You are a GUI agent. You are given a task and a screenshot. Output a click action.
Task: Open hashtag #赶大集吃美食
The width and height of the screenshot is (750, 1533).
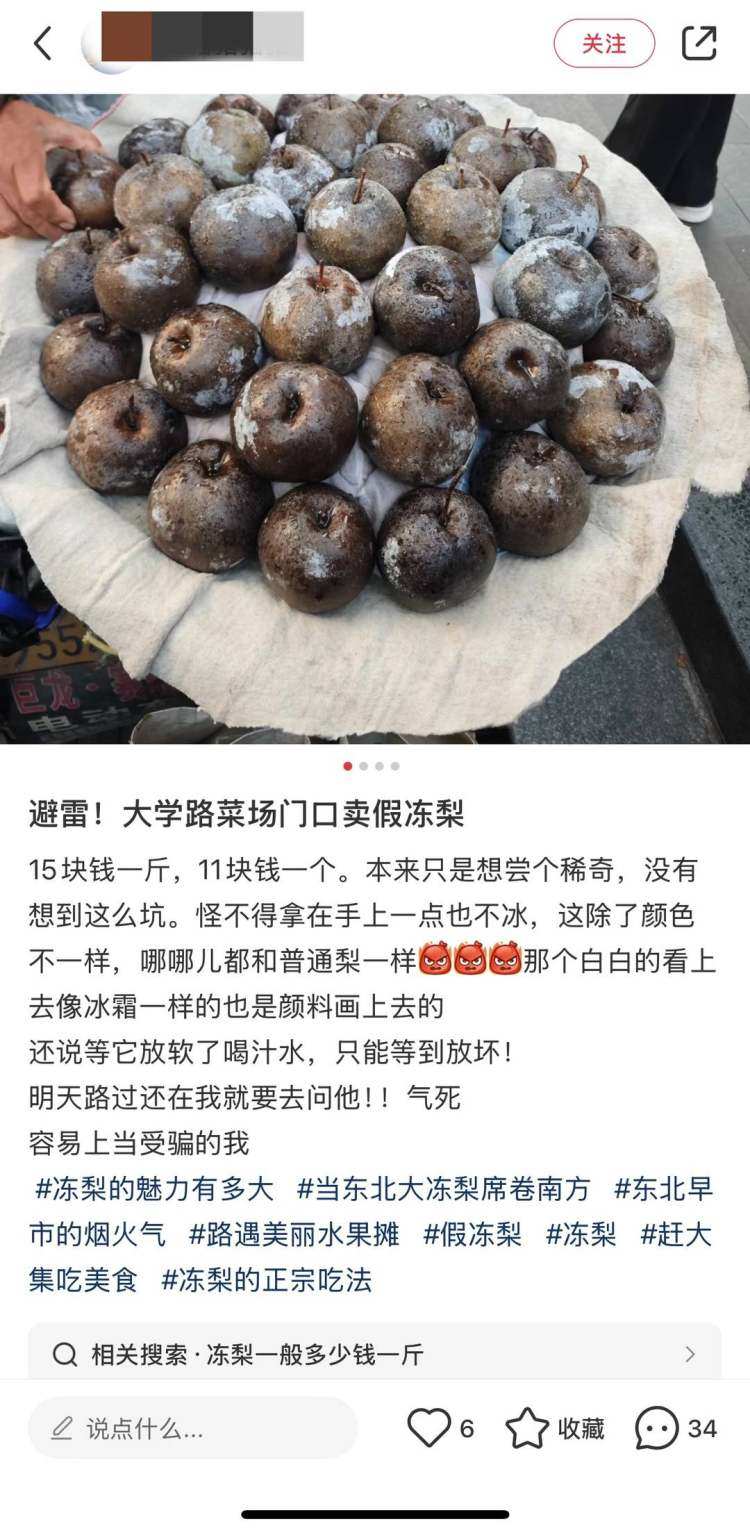[x=675, y=1234]
